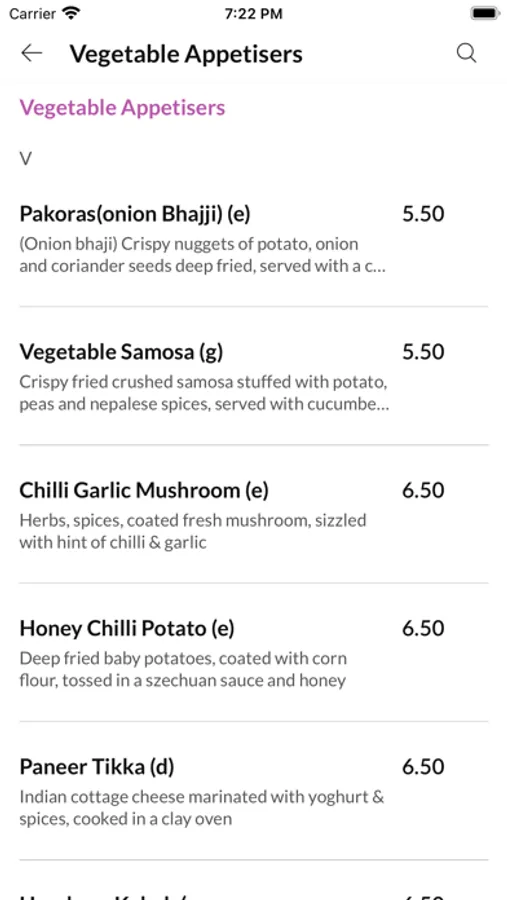The height and width of the screenshot is (900, 507).
Task: Go back using the arrow icon
Action: point(32,53)
